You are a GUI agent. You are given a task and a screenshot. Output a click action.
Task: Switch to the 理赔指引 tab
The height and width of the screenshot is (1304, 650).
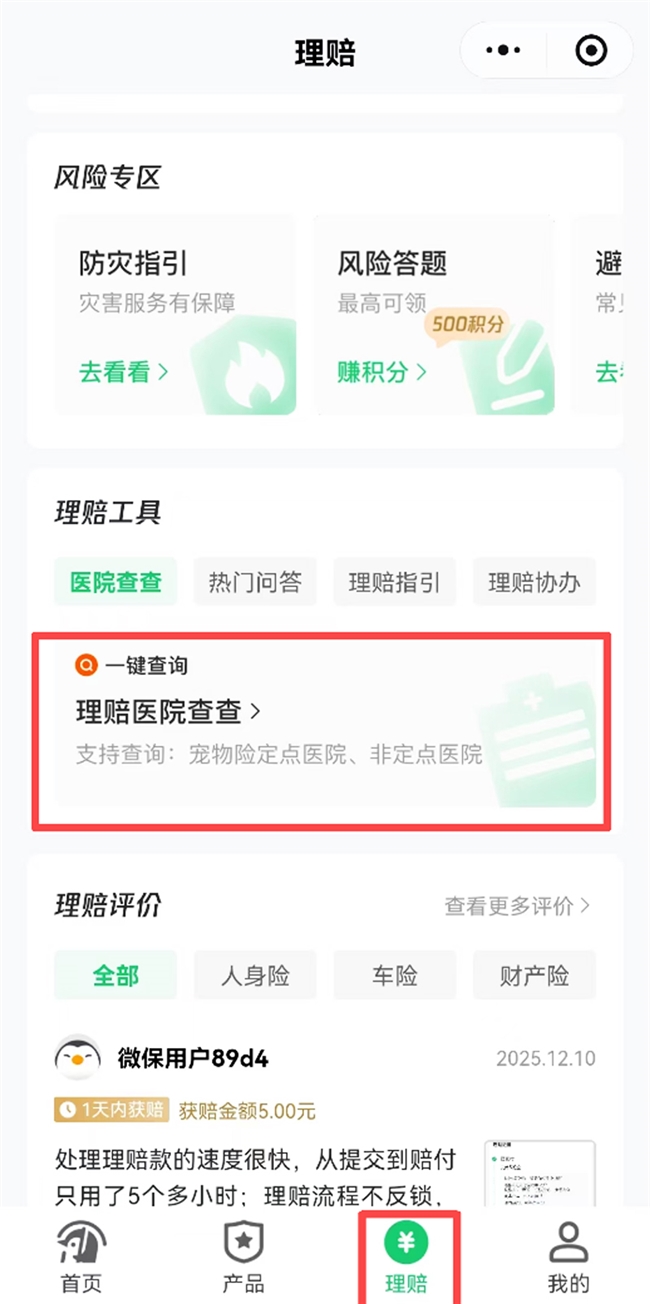pyautogui.click(x=394, y=582)
